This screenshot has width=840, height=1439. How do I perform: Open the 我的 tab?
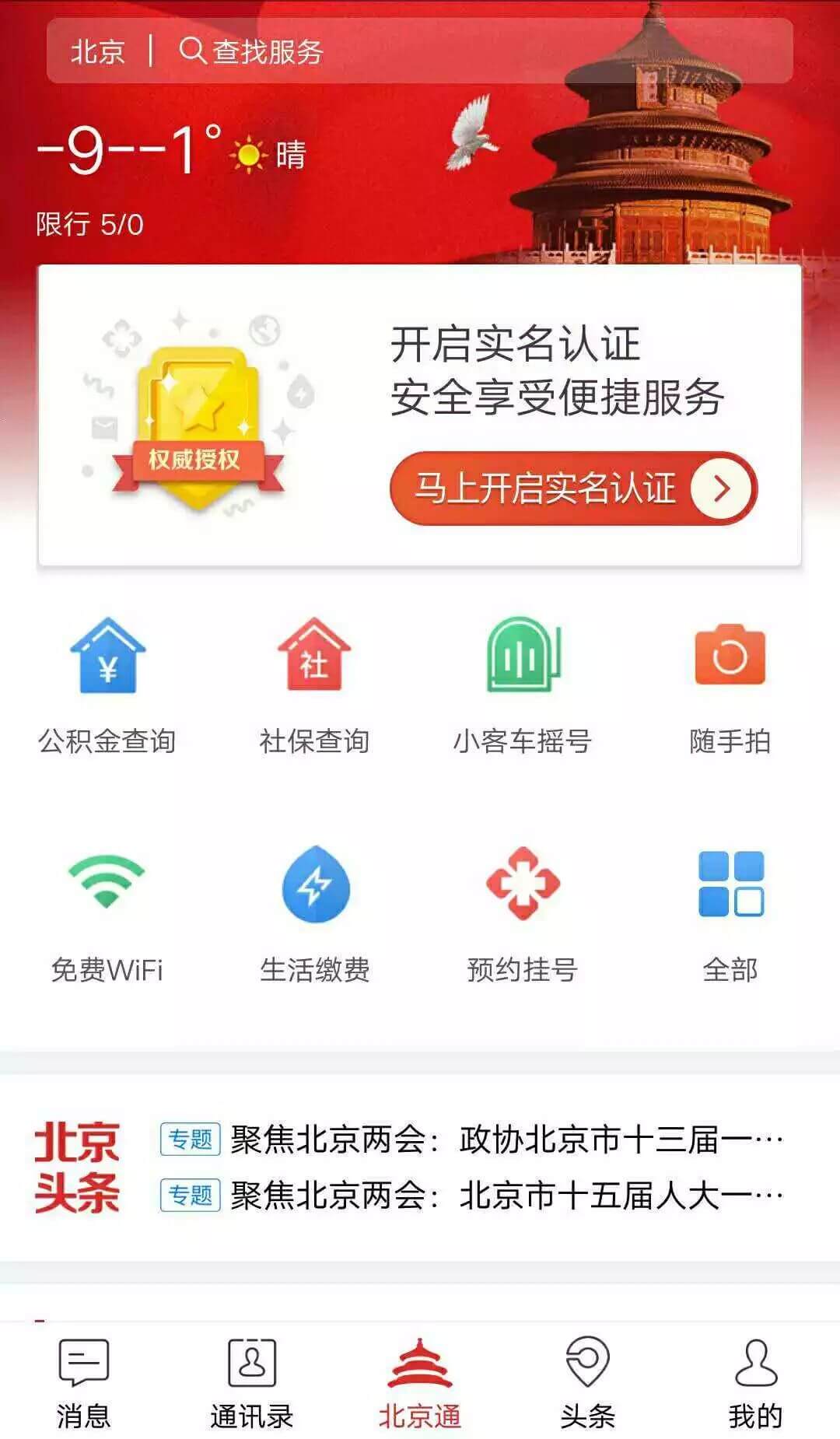755,1383
